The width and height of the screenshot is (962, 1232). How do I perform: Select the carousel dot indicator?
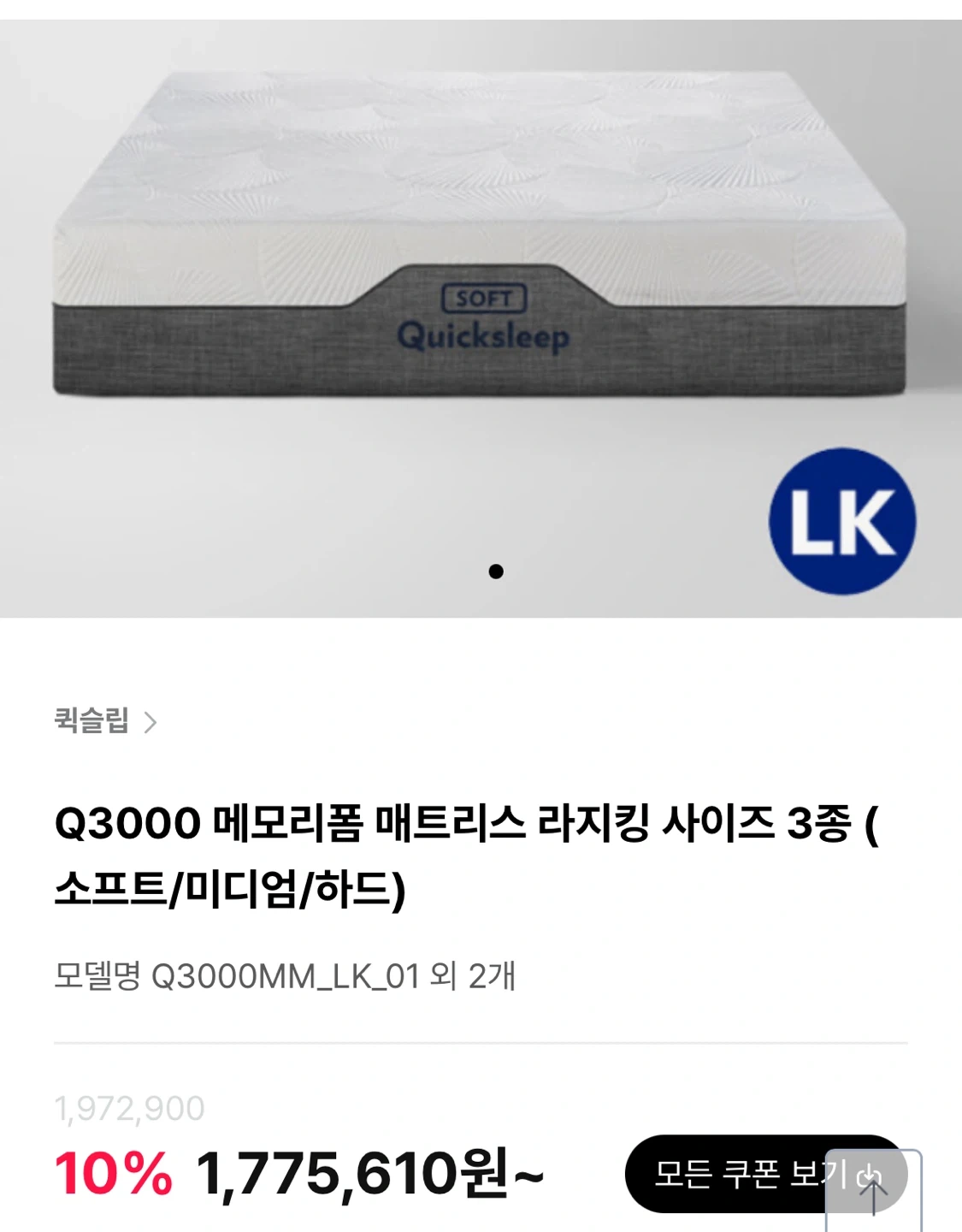[494, 572]
